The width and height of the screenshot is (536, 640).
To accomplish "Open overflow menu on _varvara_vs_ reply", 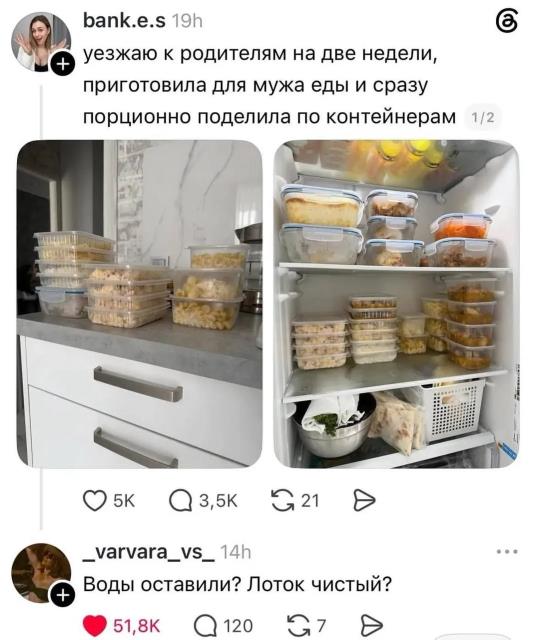I will (x=507, y=551).
